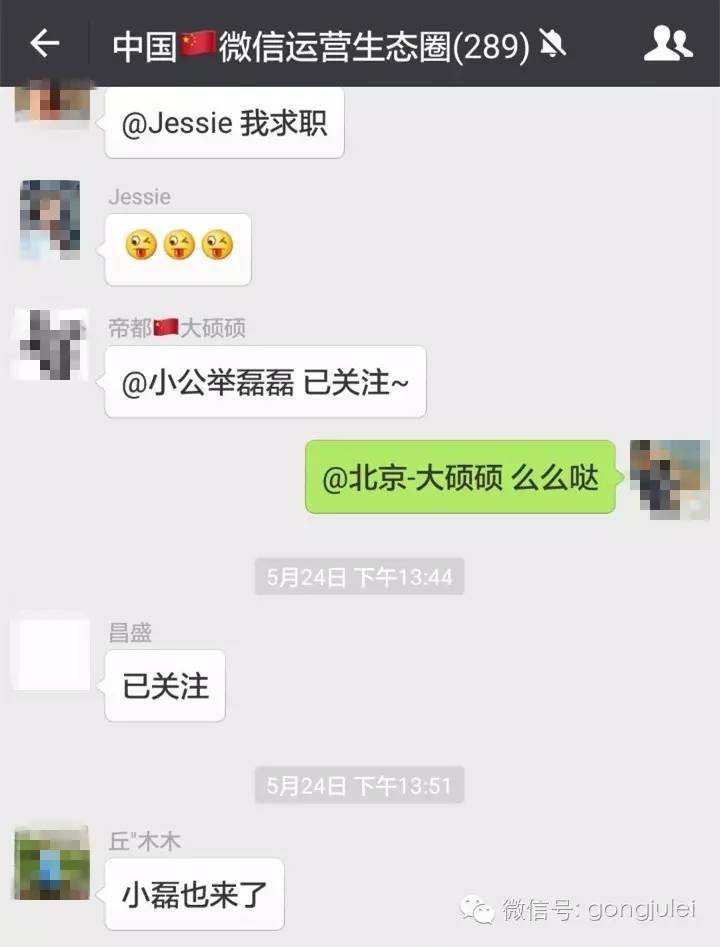
Task: Tap Jessie's profile avatar
Action: pyautogui.click(x=50, y=220)
